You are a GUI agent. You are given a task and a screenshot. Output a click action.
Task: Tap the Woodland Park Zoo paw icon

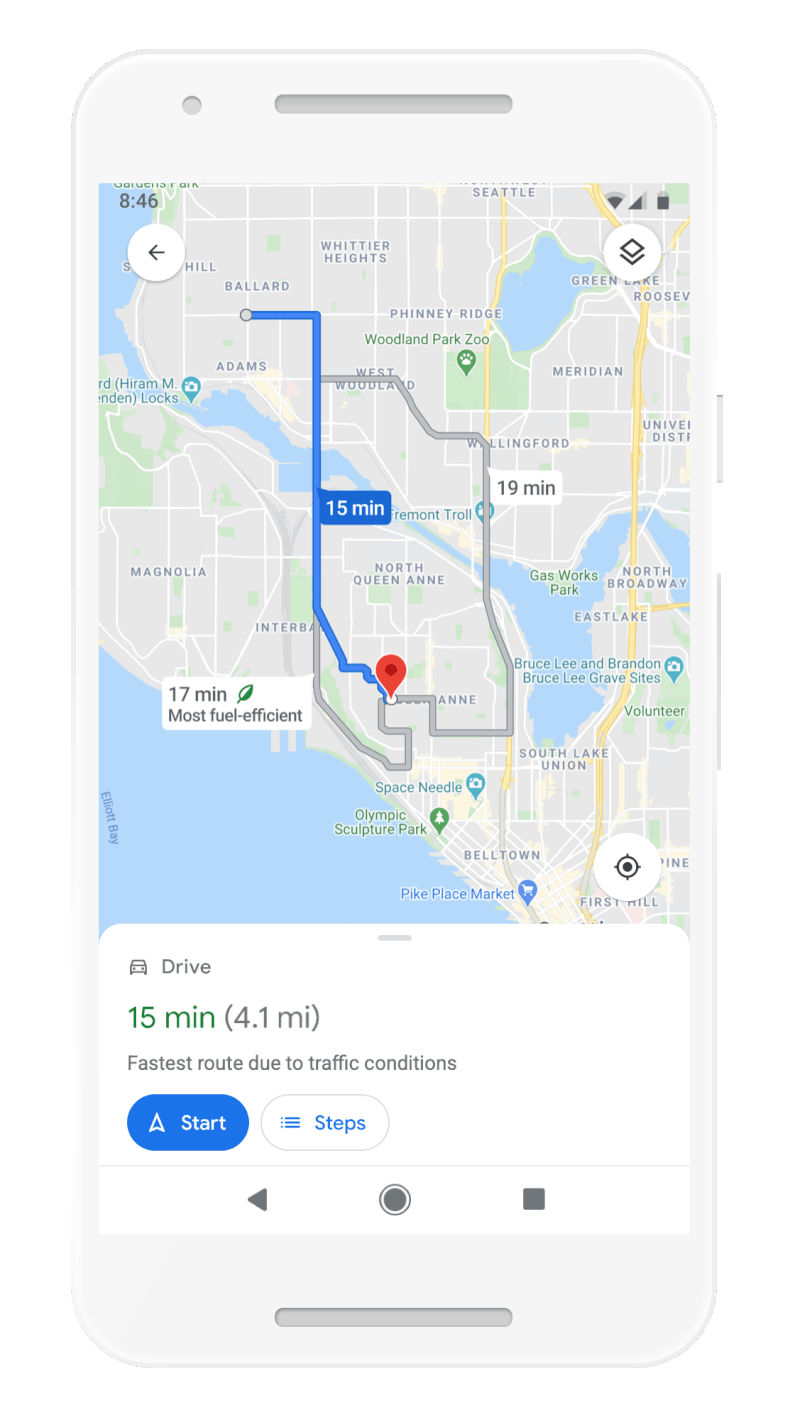click(466, 361)
